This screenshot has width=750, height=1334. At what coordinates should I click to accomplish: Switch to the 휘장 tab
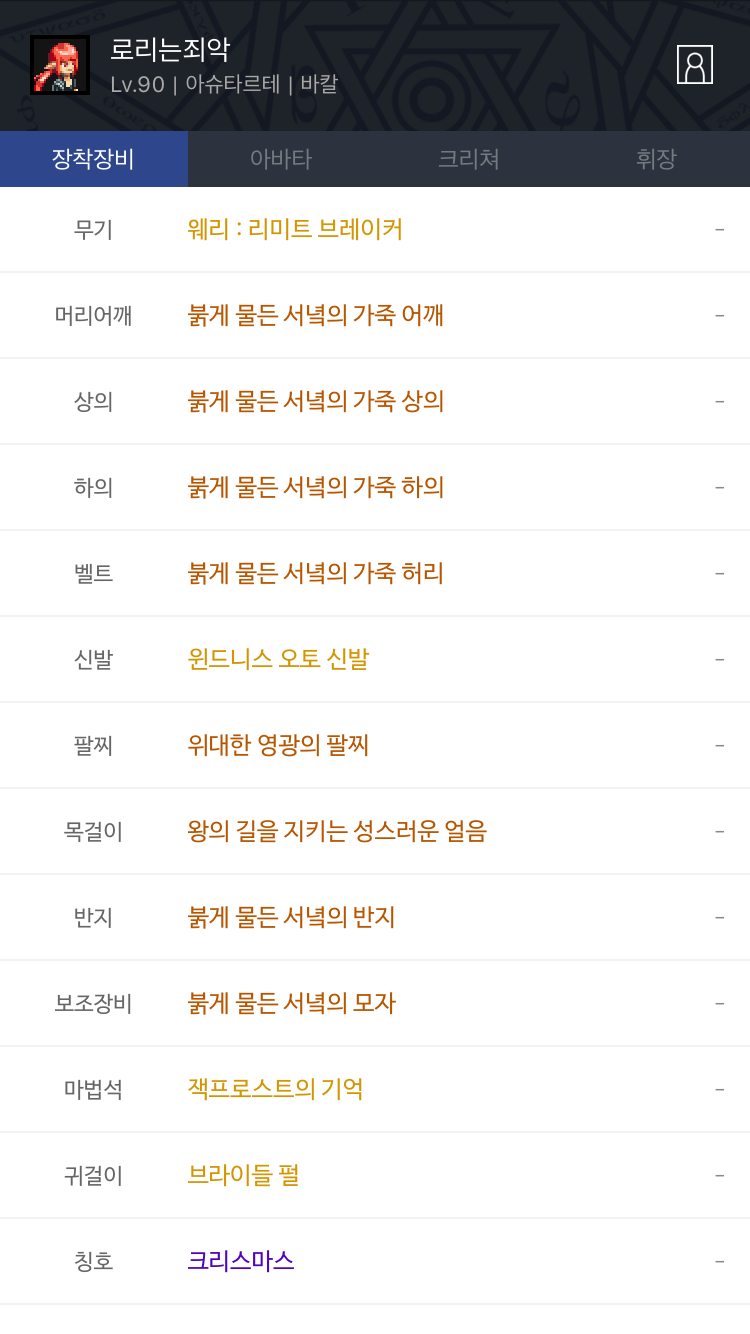pyautogui.click(x=656, y=159)
